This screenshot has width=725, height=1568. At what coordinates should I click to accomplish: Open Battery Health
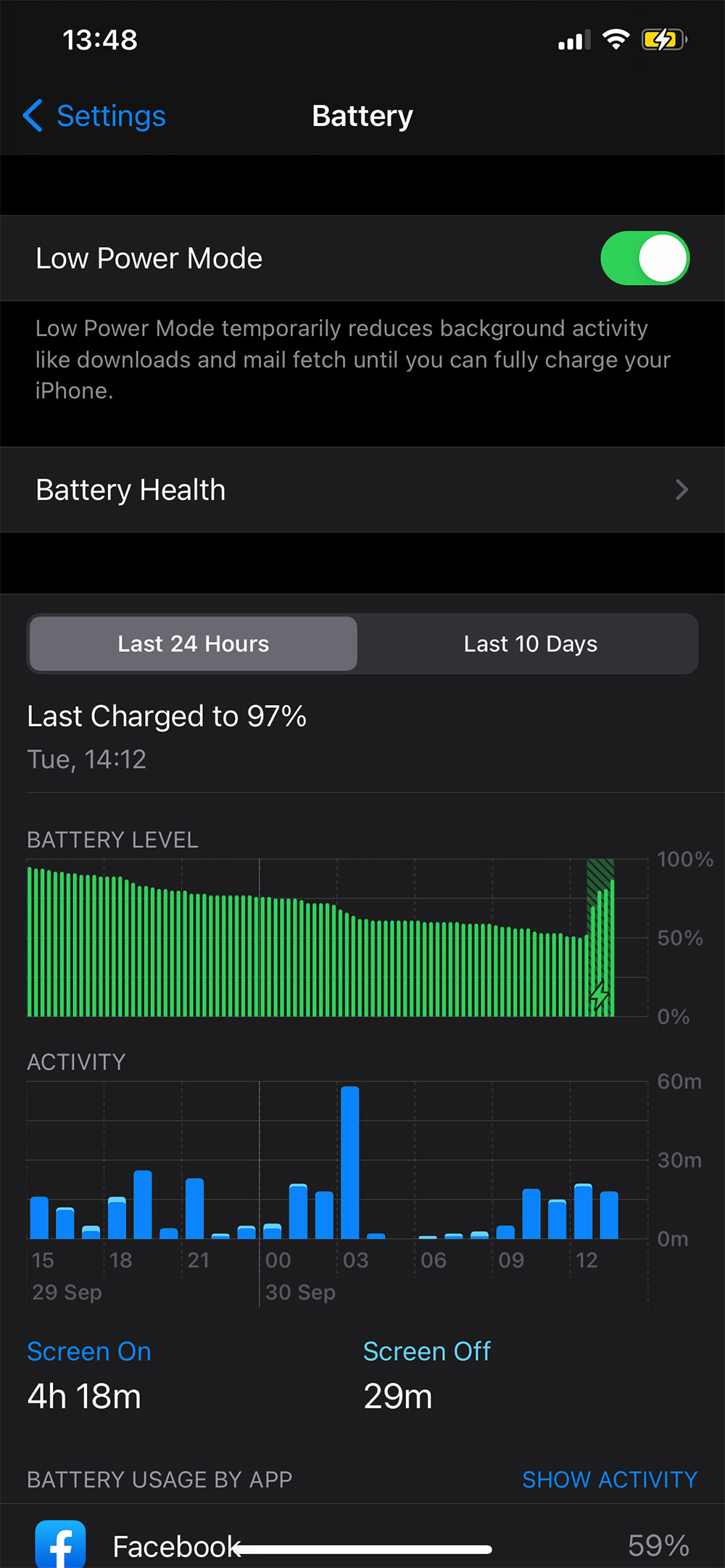(x=362, y=490)
